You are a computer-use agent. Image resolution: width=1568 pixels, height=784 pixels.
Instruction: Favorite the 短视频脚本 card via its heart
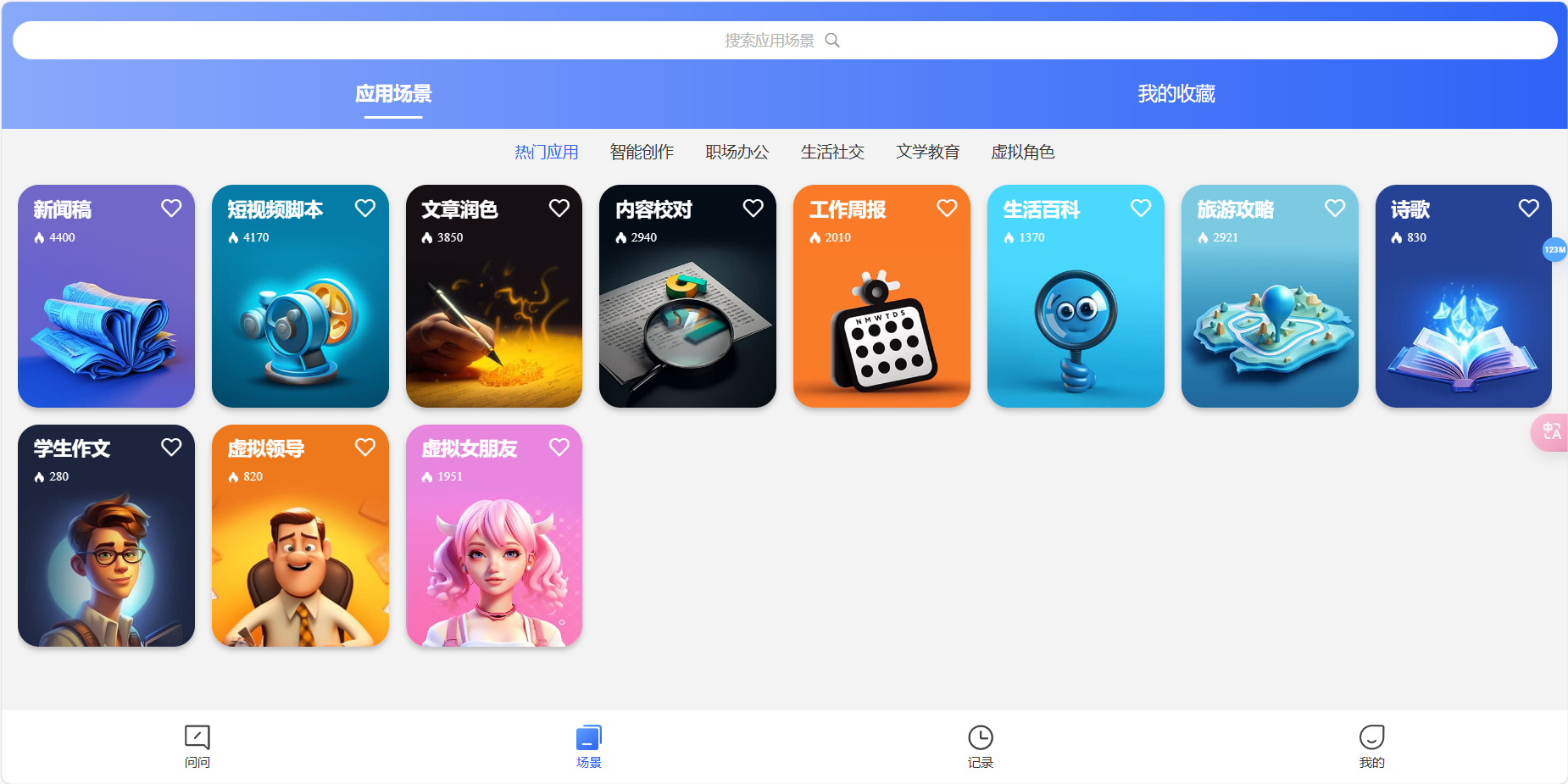click(365, 209)
